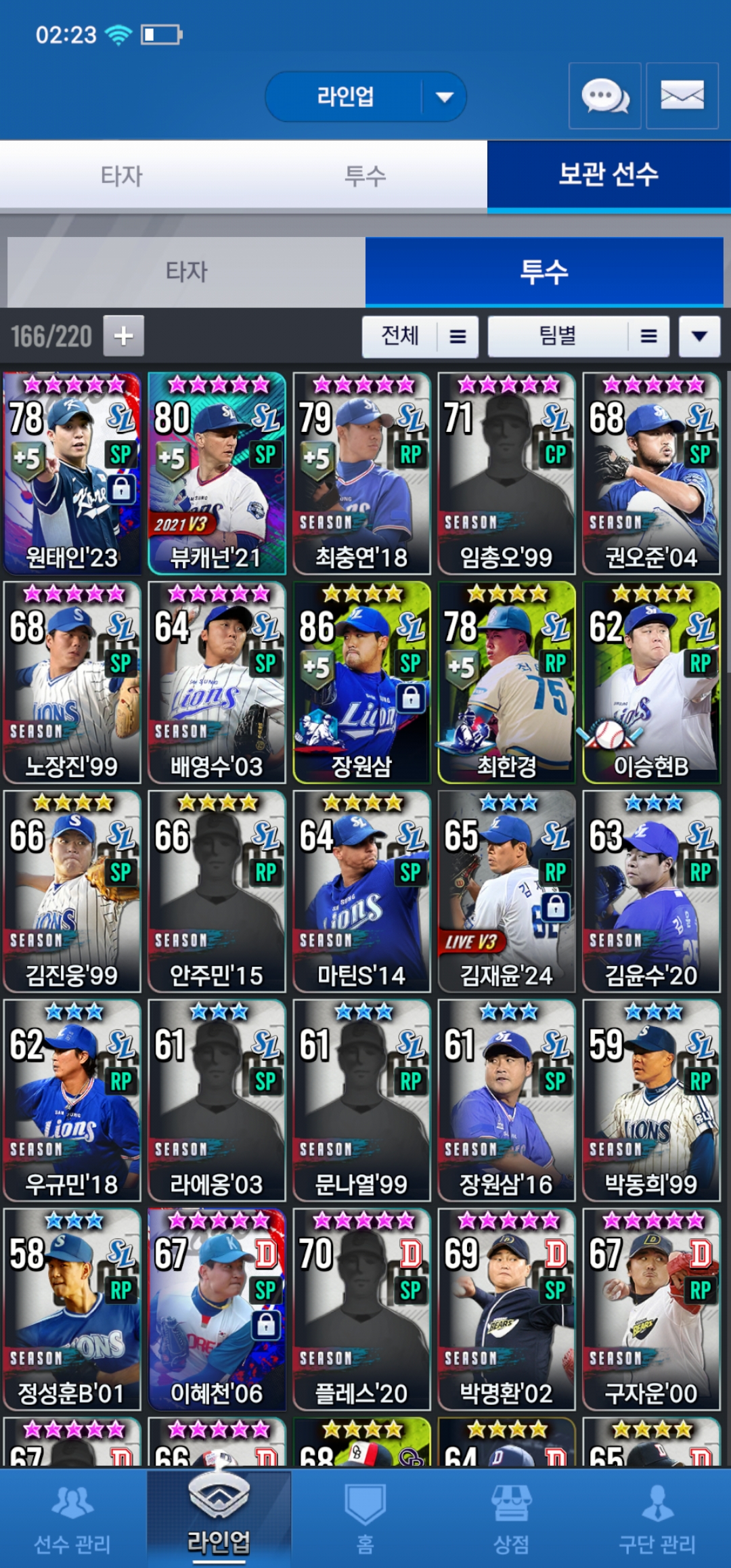View the 이혜천'06 player card
Screen dimensions: 731x1568
coord(217,1309)
